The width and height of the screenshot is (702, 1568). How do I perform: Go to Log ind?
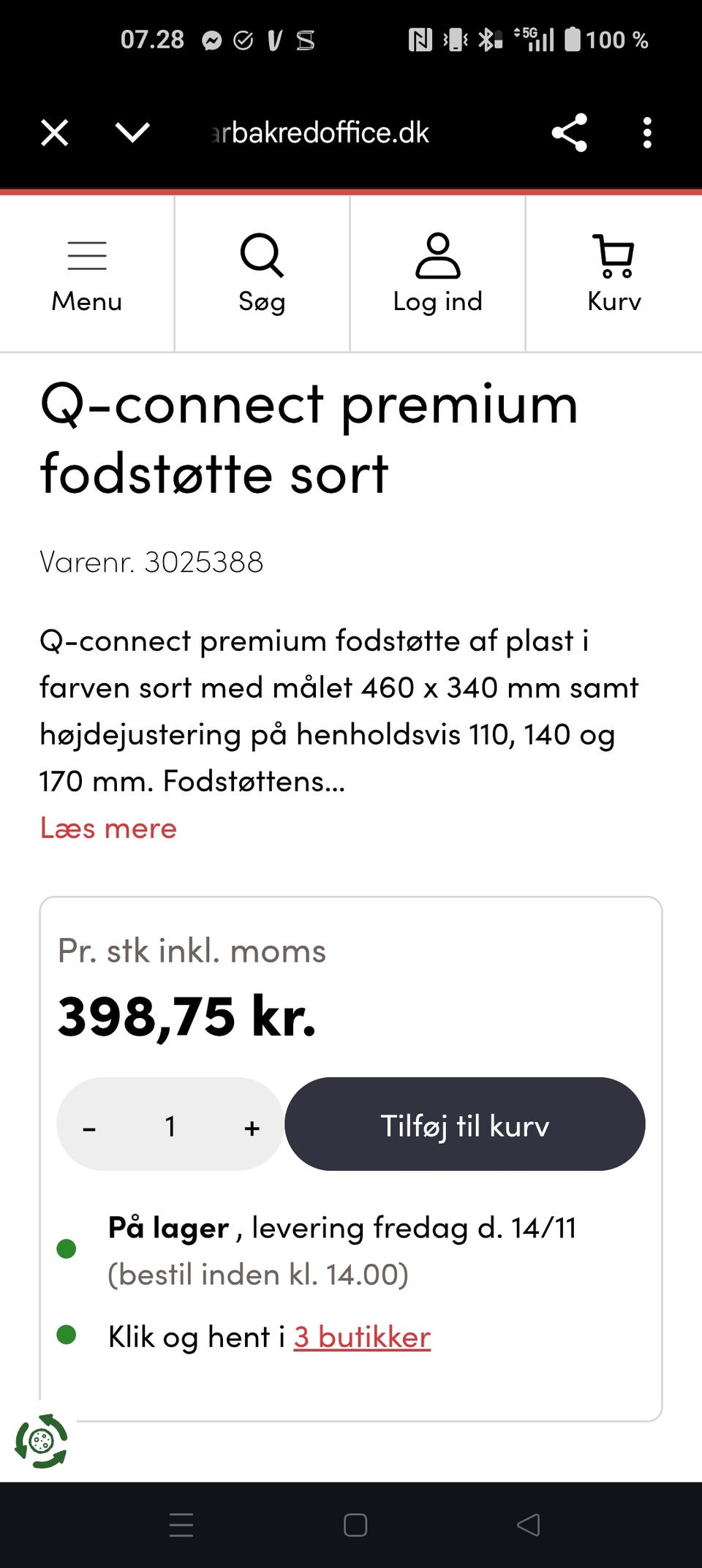(x=437, y=274)
